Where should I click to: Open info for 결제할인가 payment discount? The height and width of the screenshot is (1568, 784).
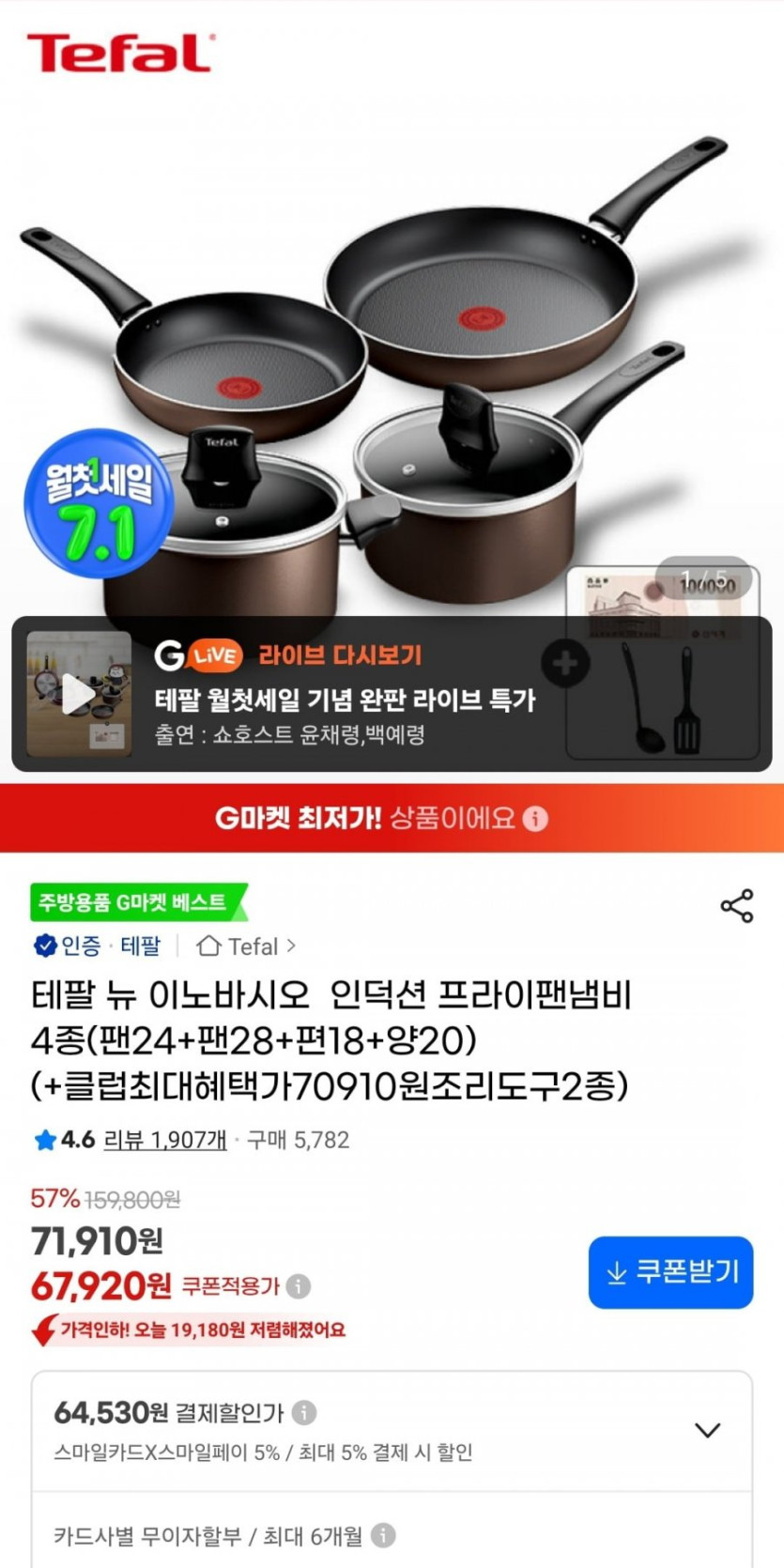[304, 1412]
